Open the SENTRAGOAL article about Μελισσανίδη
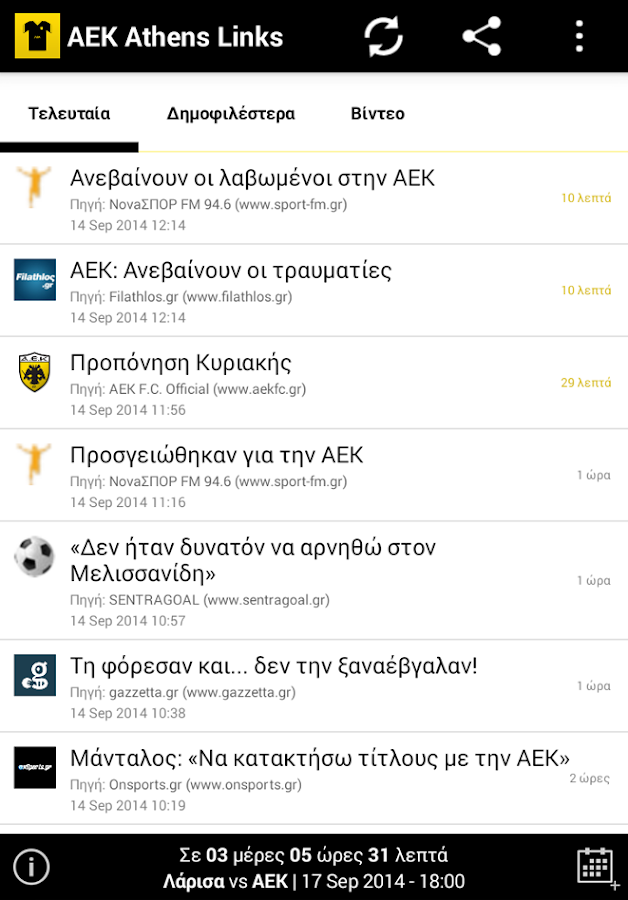 pos(300,581)
